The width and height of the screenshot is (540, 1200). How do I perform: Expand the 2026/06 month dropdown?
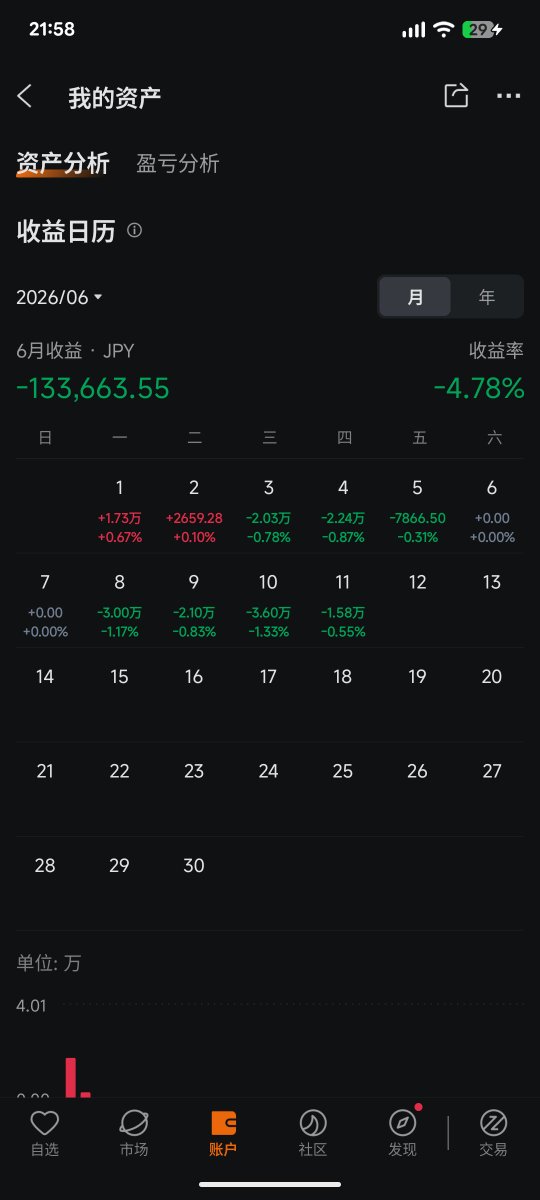click(59, 298)
